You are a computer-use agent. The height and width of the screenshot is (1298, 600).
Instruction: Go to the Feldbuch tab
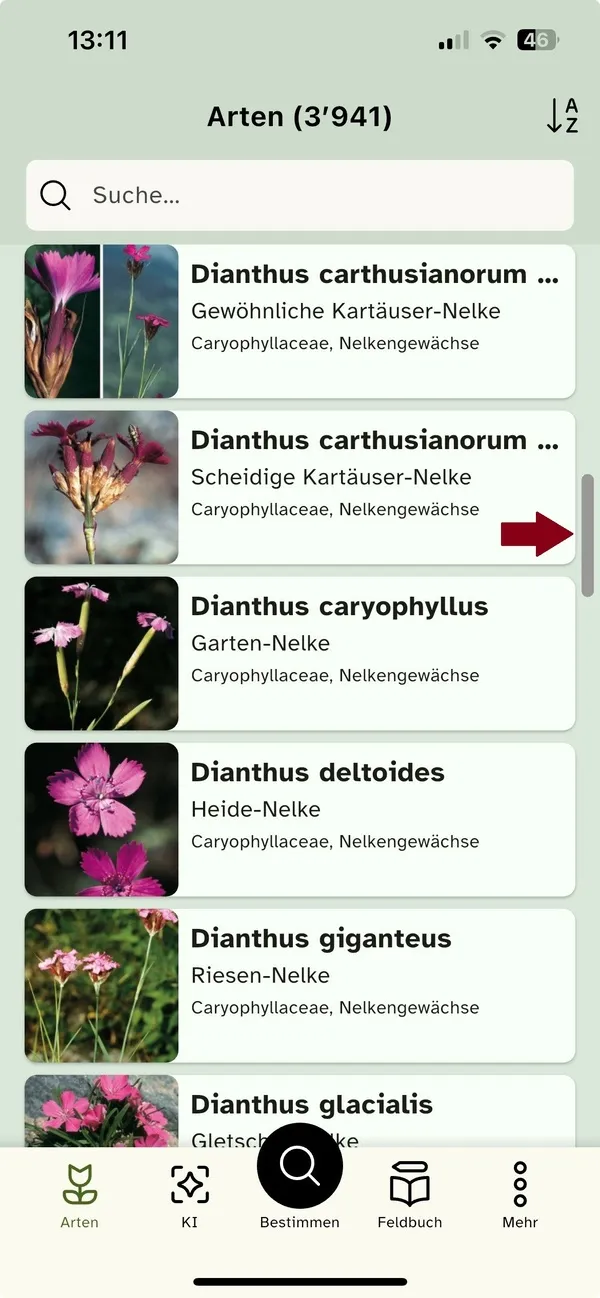point(410,1195)
